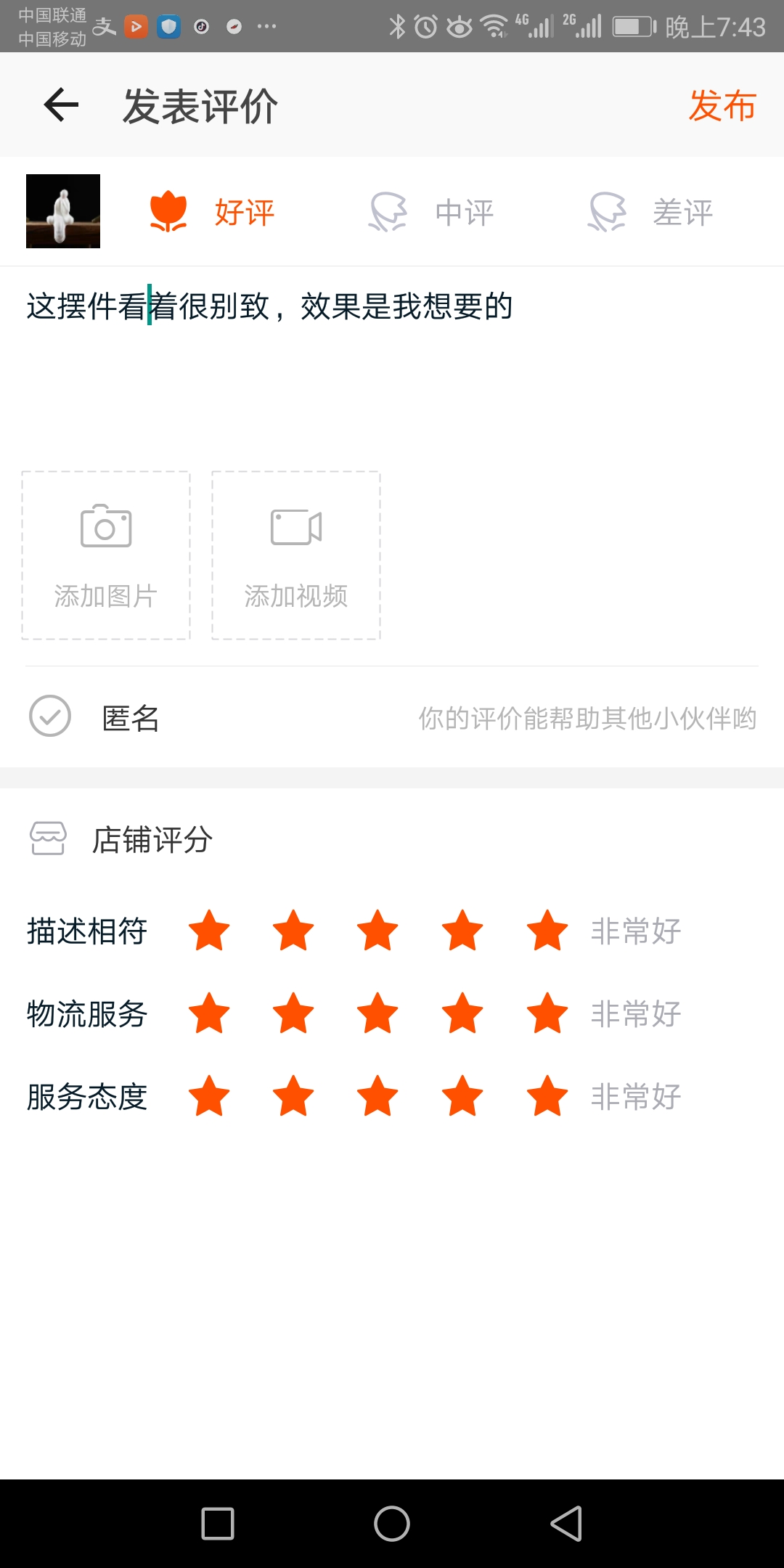Choose 差评 negative rating
Image resolution: width=784 pixels, height=1568 pixels.
click(650, 212)
